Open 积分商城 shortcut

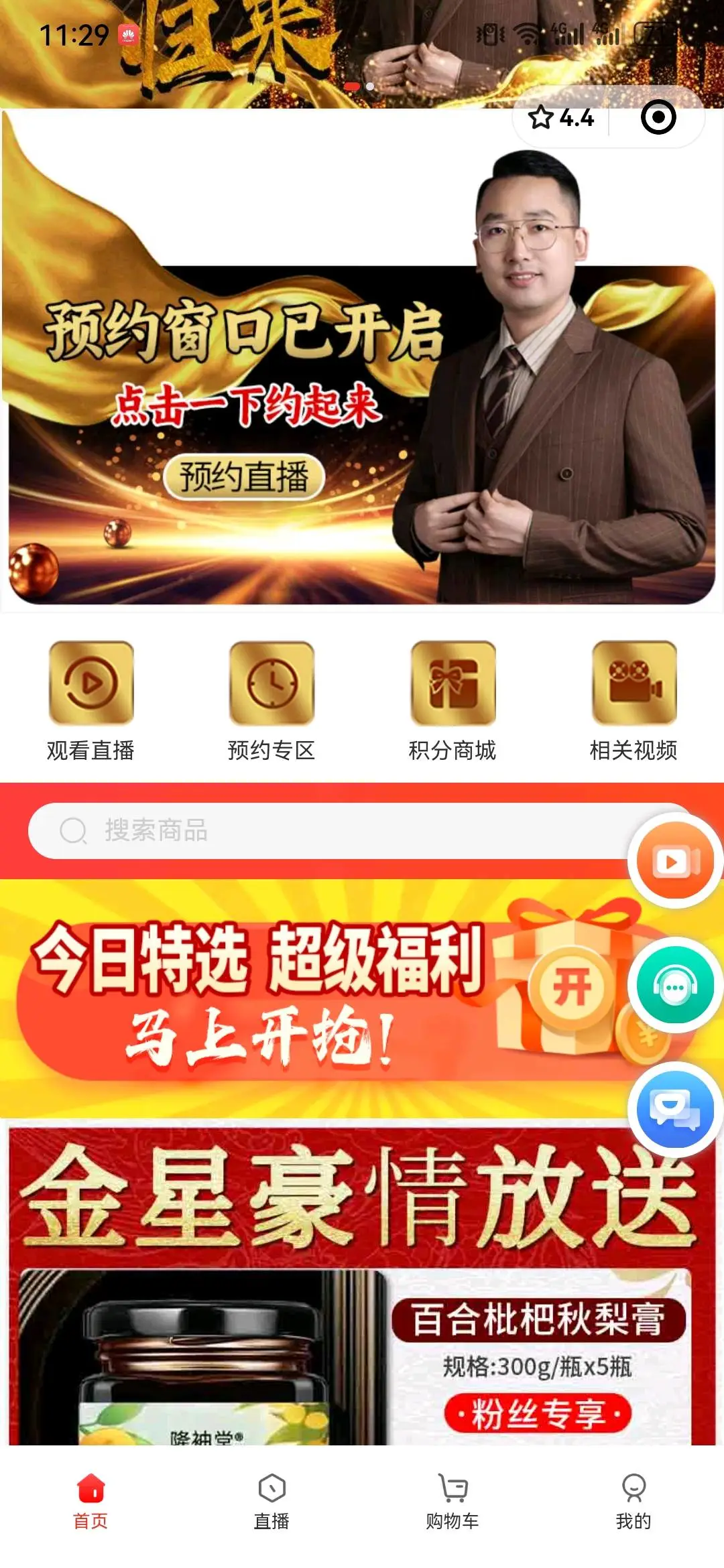pyautogui.click(x=452, y=701)
